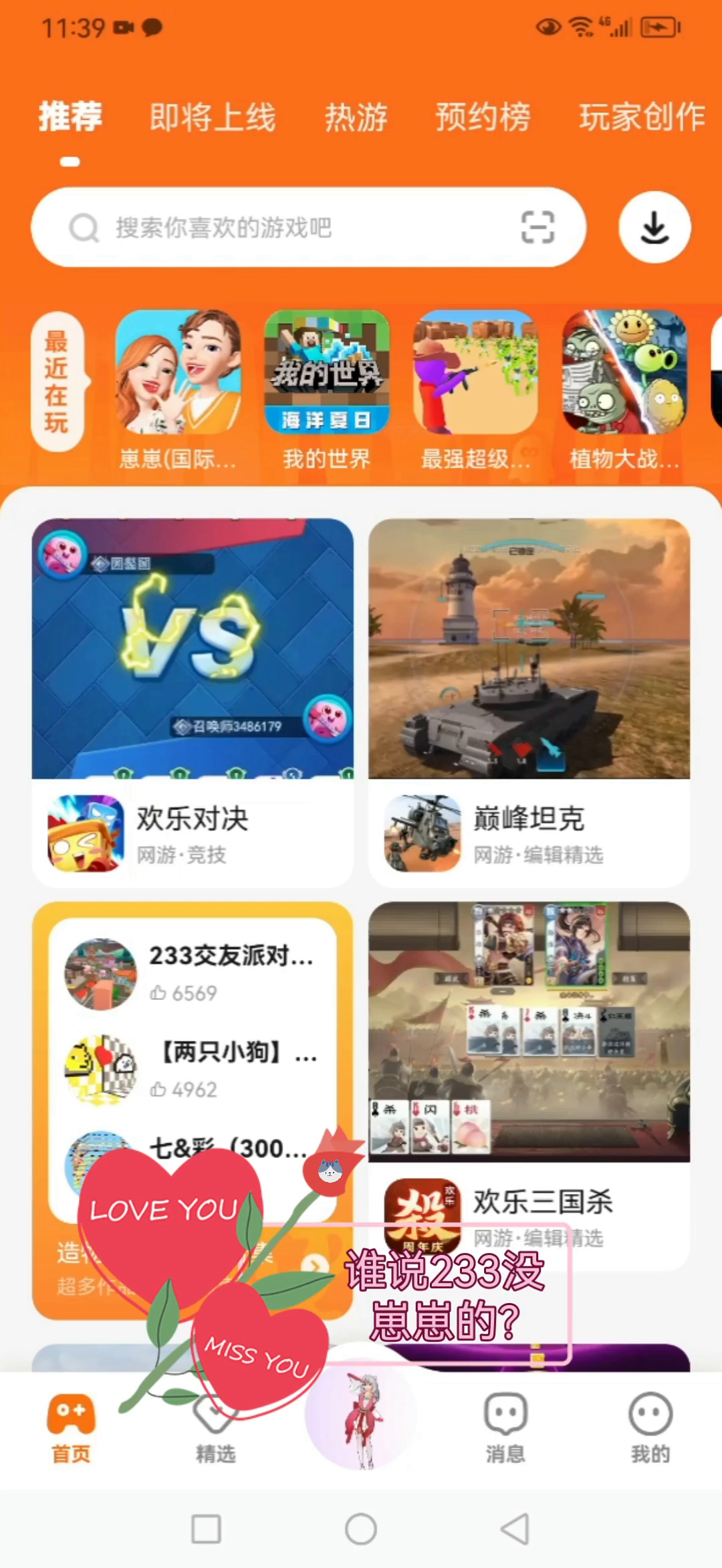Open the 预约榜 tab
722x1568 pixels.
pyautogui.click(x=483, y=117)
